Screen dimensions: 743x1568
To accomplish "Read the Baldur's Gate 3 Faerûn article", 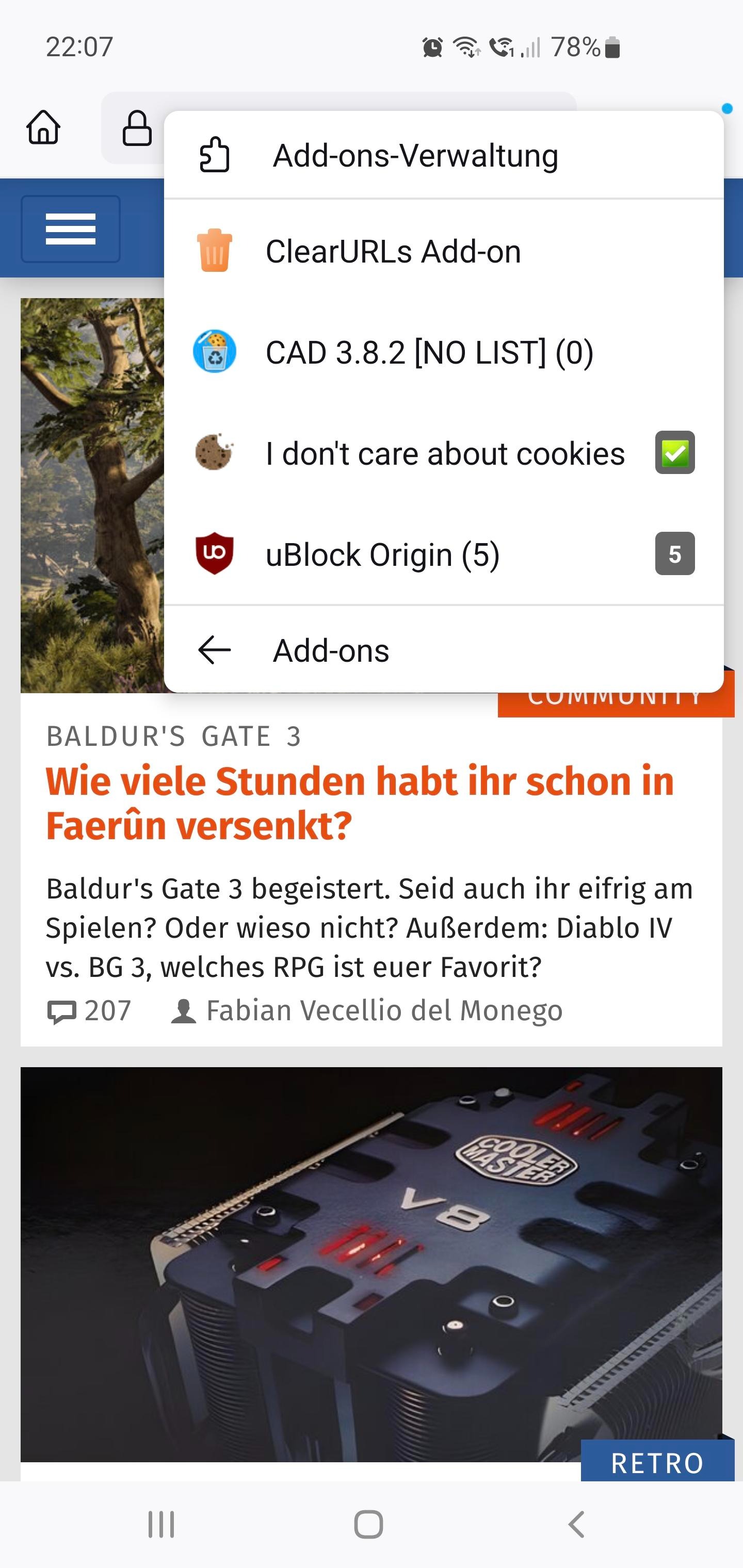I will (359, 803).
